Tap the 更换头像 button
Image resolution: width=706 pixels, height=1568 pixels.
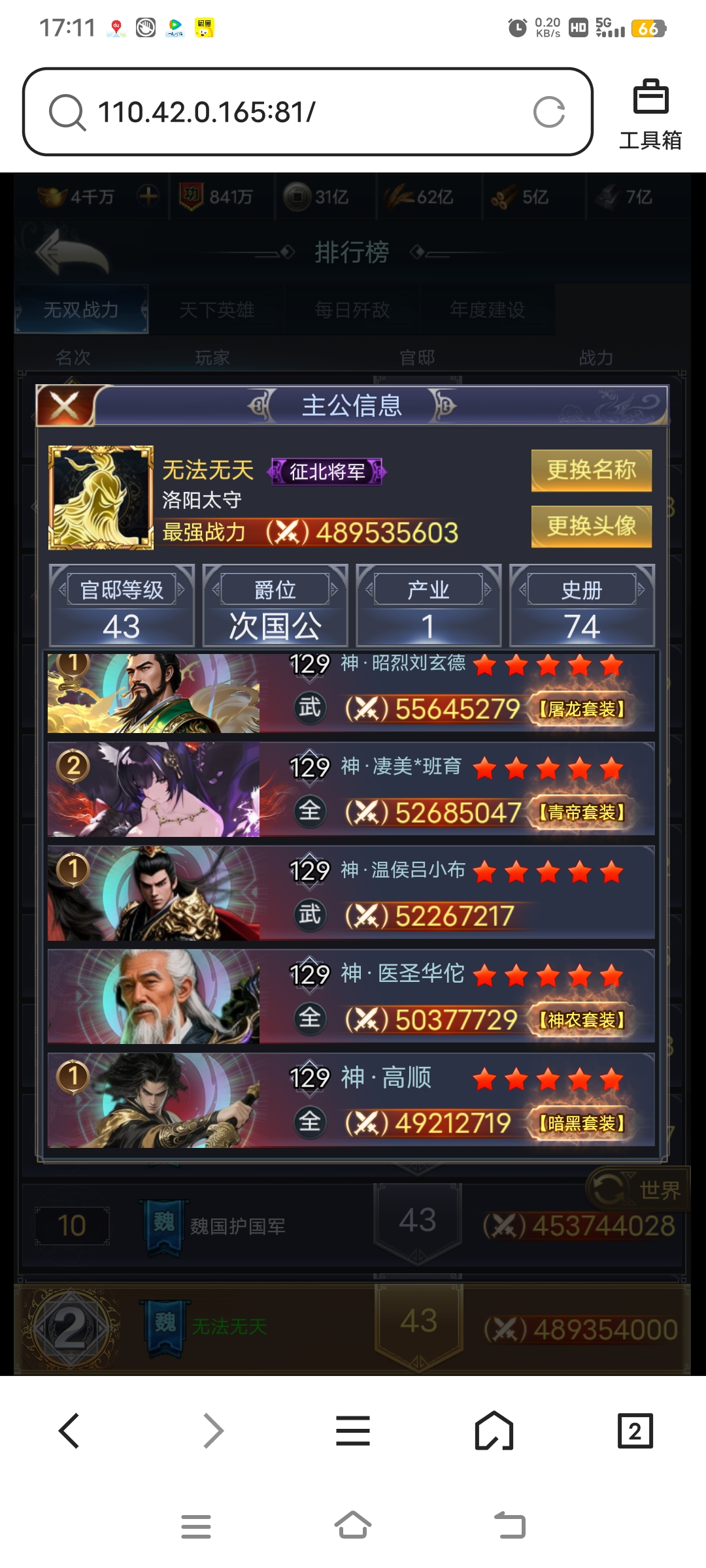591,527
